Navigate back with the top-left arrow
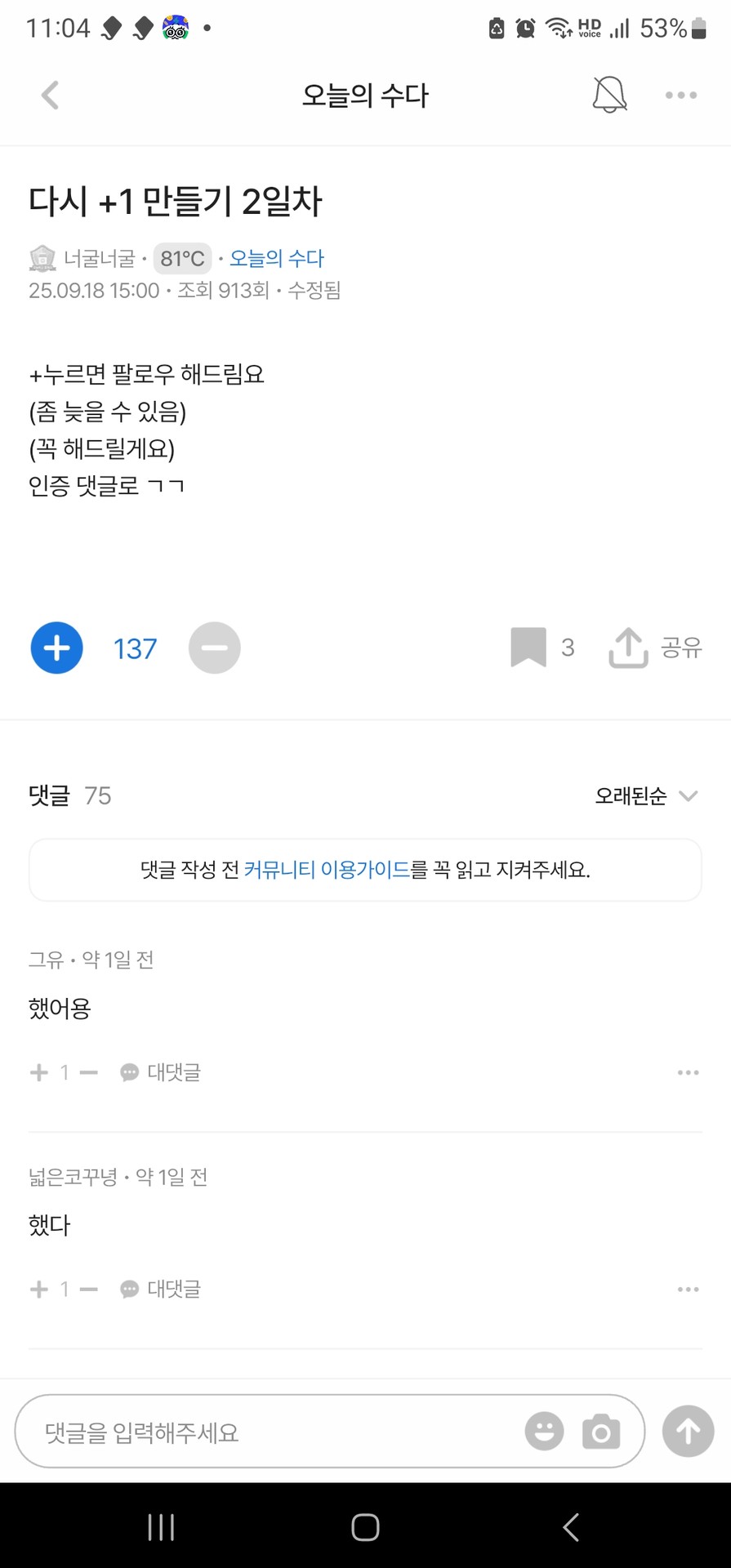Viewport: 731px width, 1568px height. coord(50,95)
